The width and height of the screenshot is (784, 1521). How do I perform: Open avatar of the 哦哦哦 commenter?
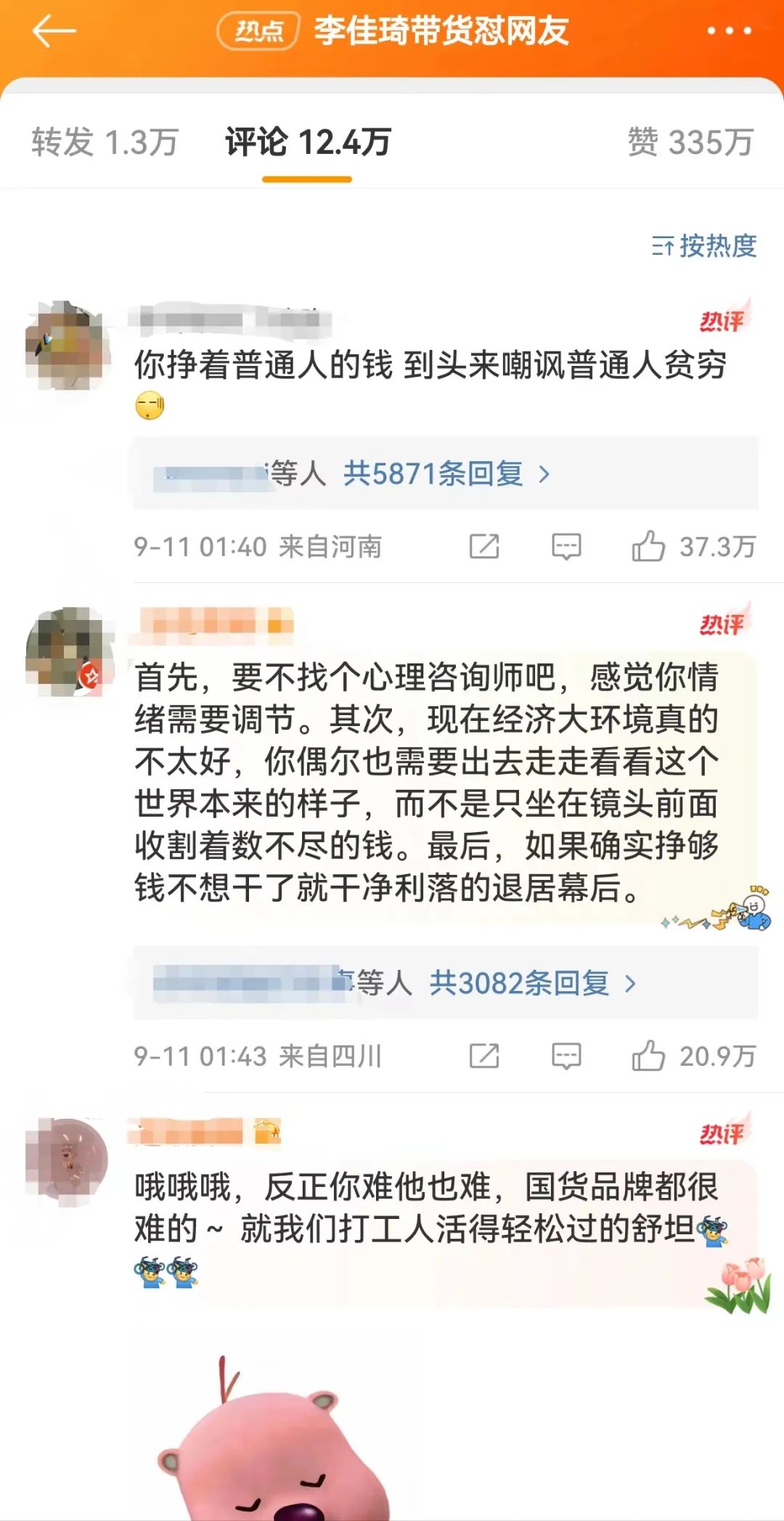68,1161
